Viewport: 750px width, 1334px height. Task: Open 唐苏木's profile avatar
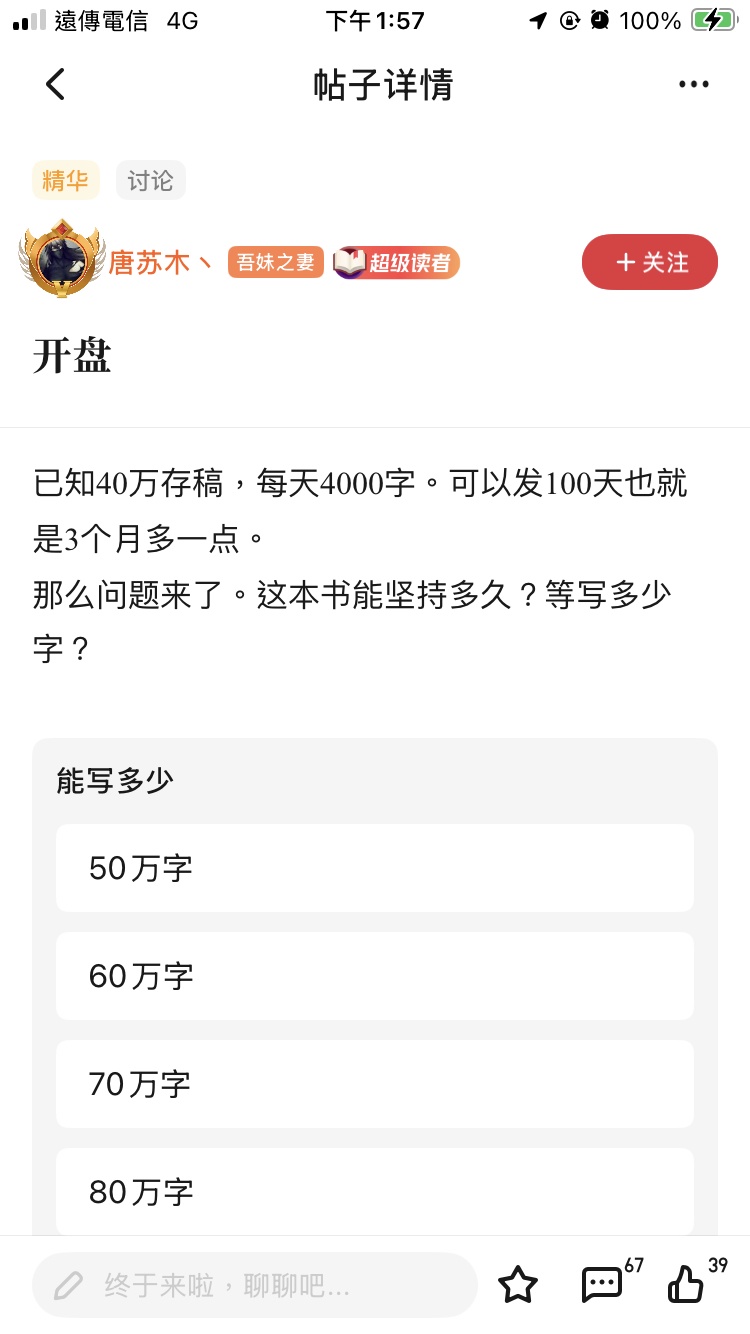tap(62, 259)
